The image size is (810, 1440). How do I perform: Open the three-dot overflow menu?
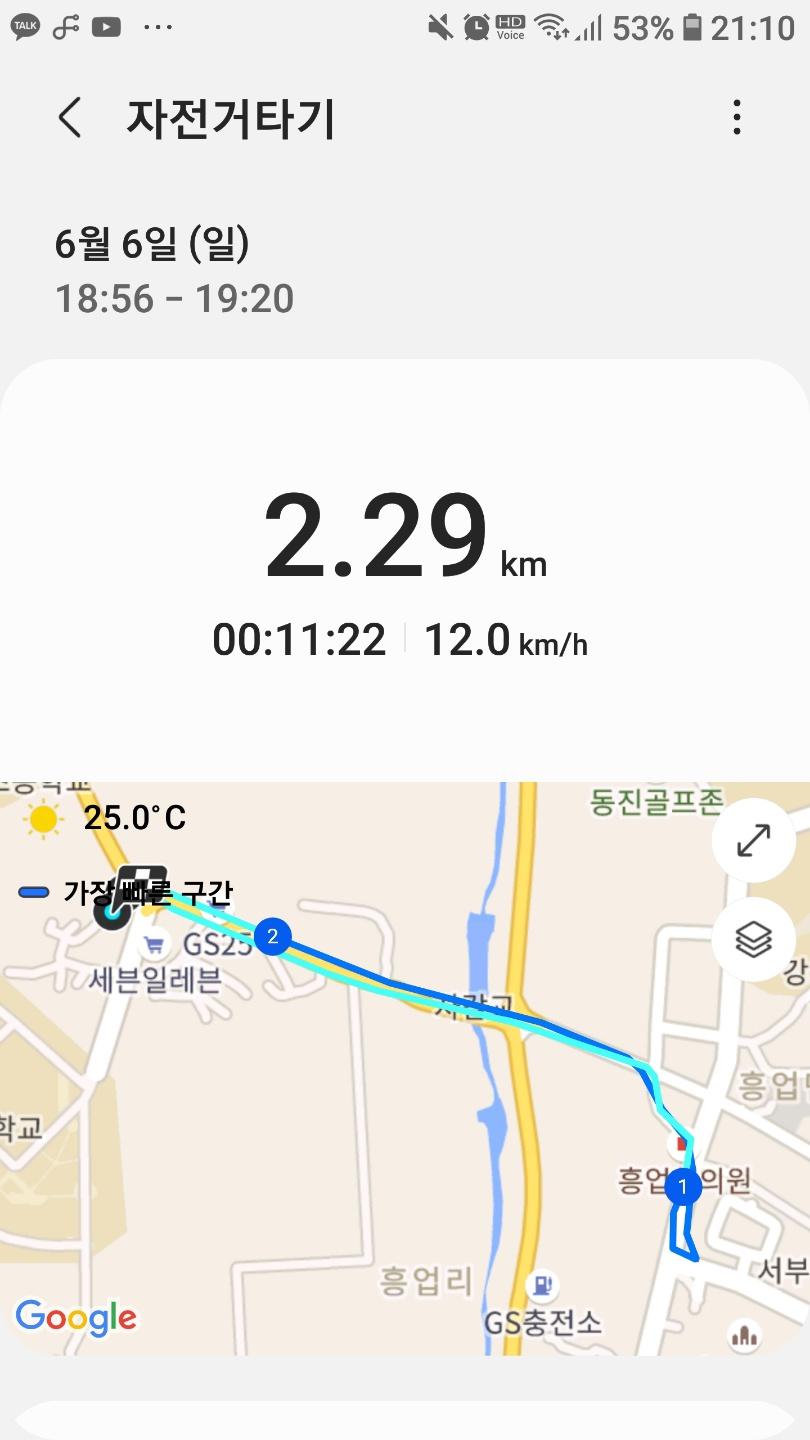737,118
